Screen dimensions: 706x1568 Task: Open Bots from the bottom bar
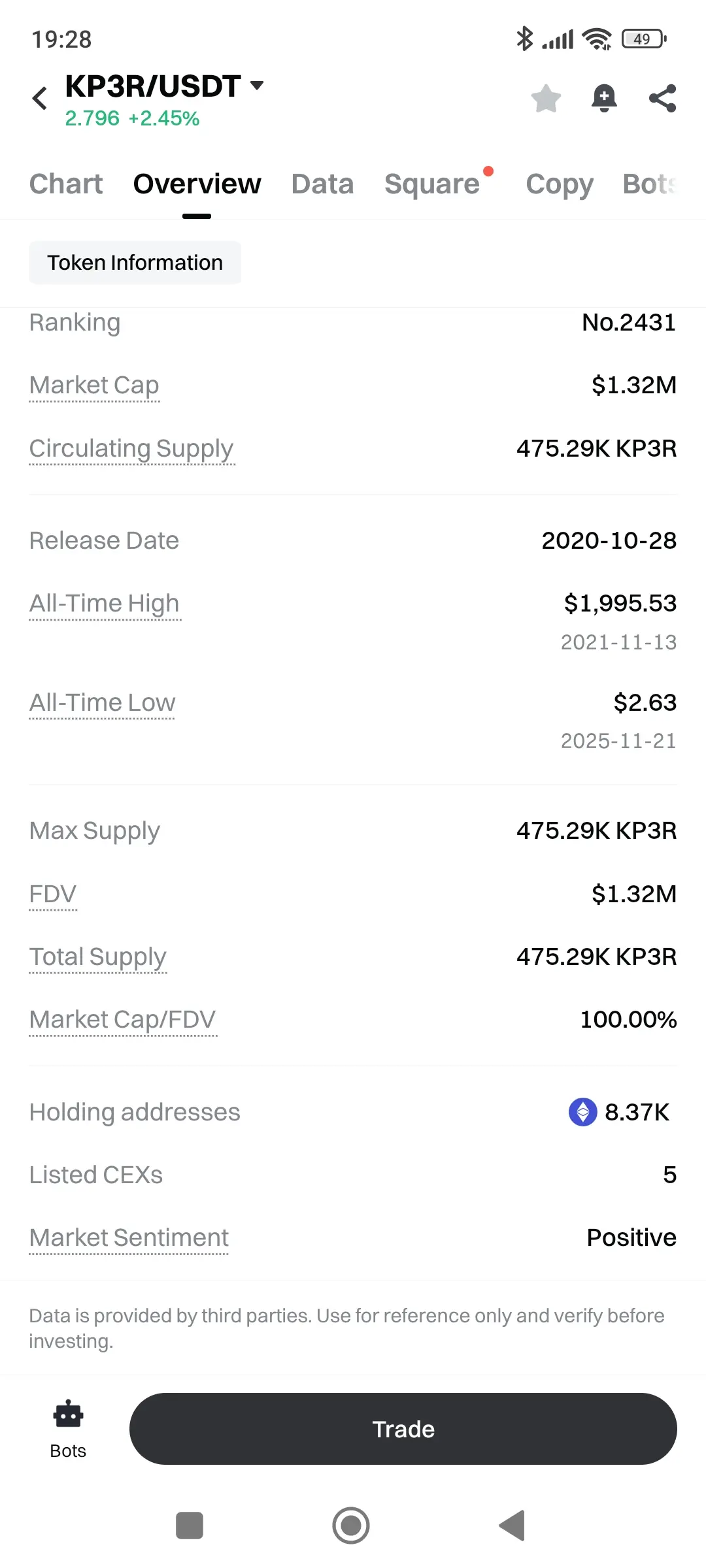(x=68, y=1429)
